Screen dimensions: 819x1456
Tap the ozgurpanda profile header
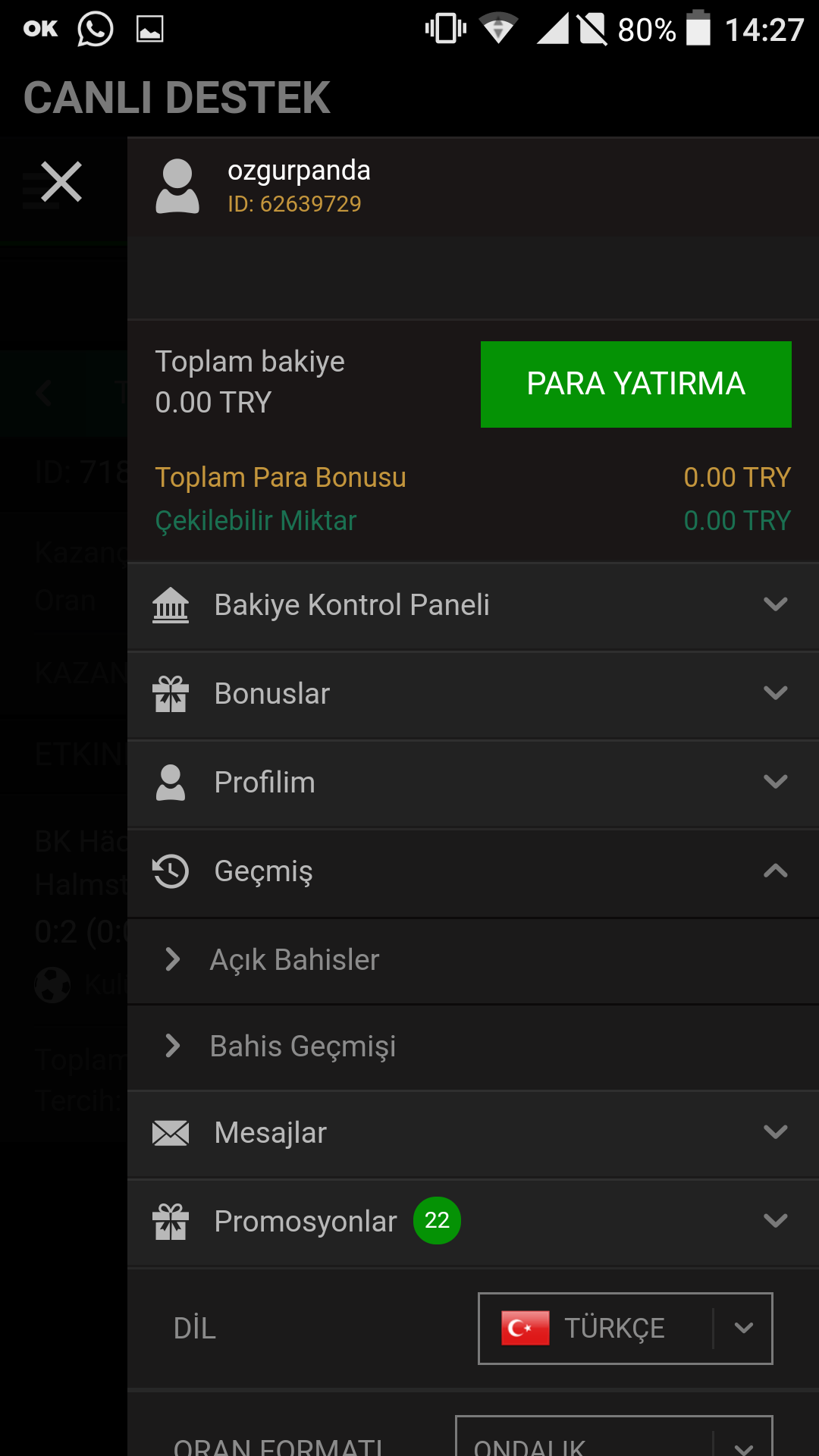coord(473,187)
